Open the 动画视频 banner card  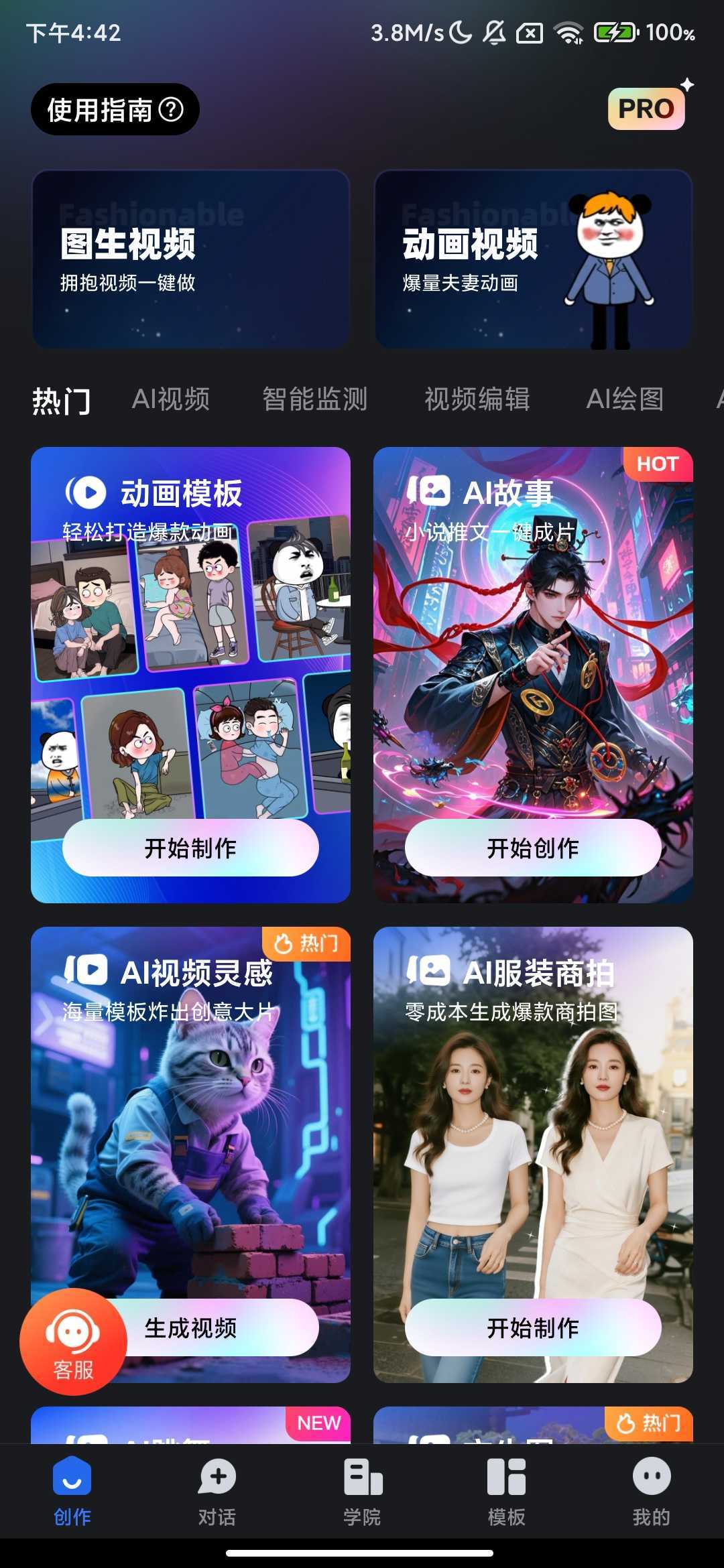click(533, 259)
